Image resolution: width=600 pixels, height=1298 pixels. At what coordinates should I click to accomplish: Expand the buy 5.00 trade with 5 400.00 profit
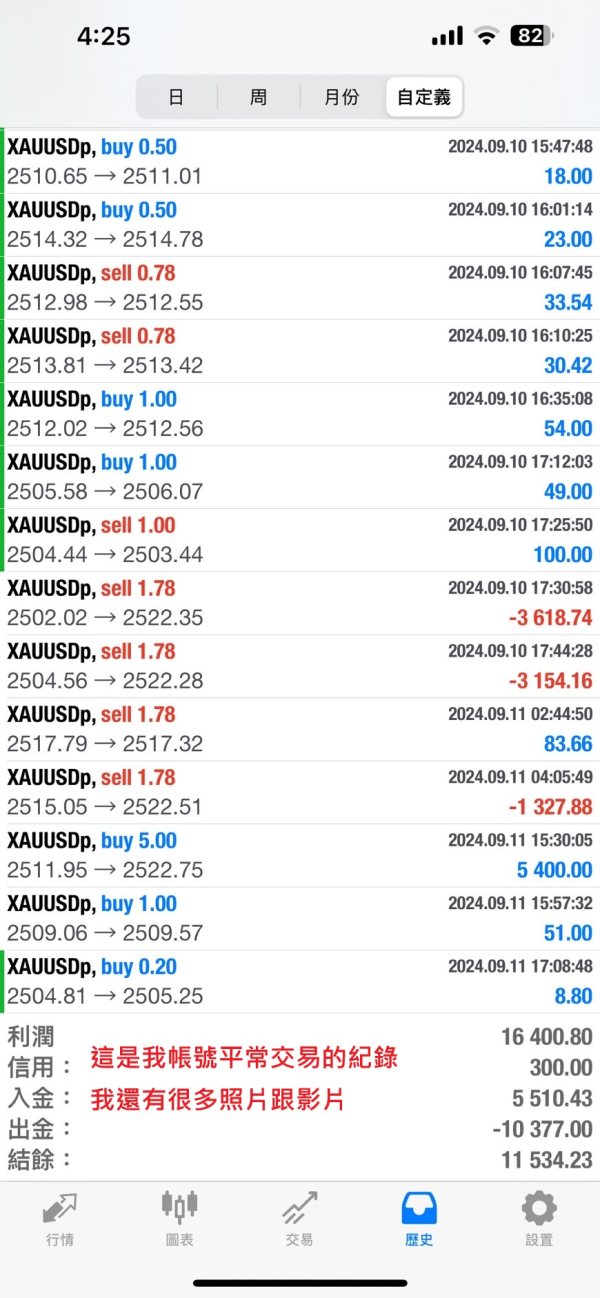click(x=300, y=855)
